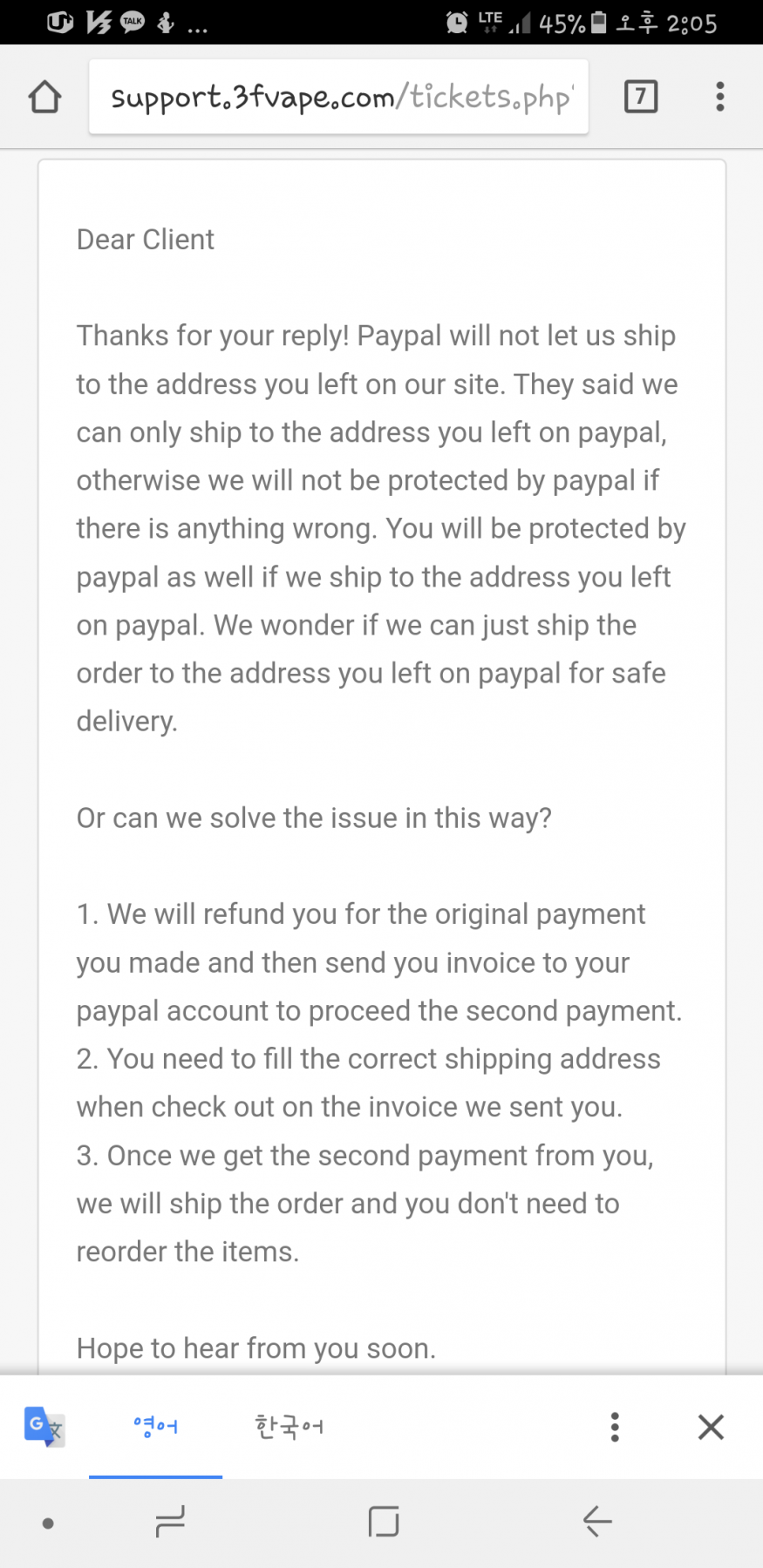
Task: Open the Chrome overflow menu
Action: (x=719, y=97)
